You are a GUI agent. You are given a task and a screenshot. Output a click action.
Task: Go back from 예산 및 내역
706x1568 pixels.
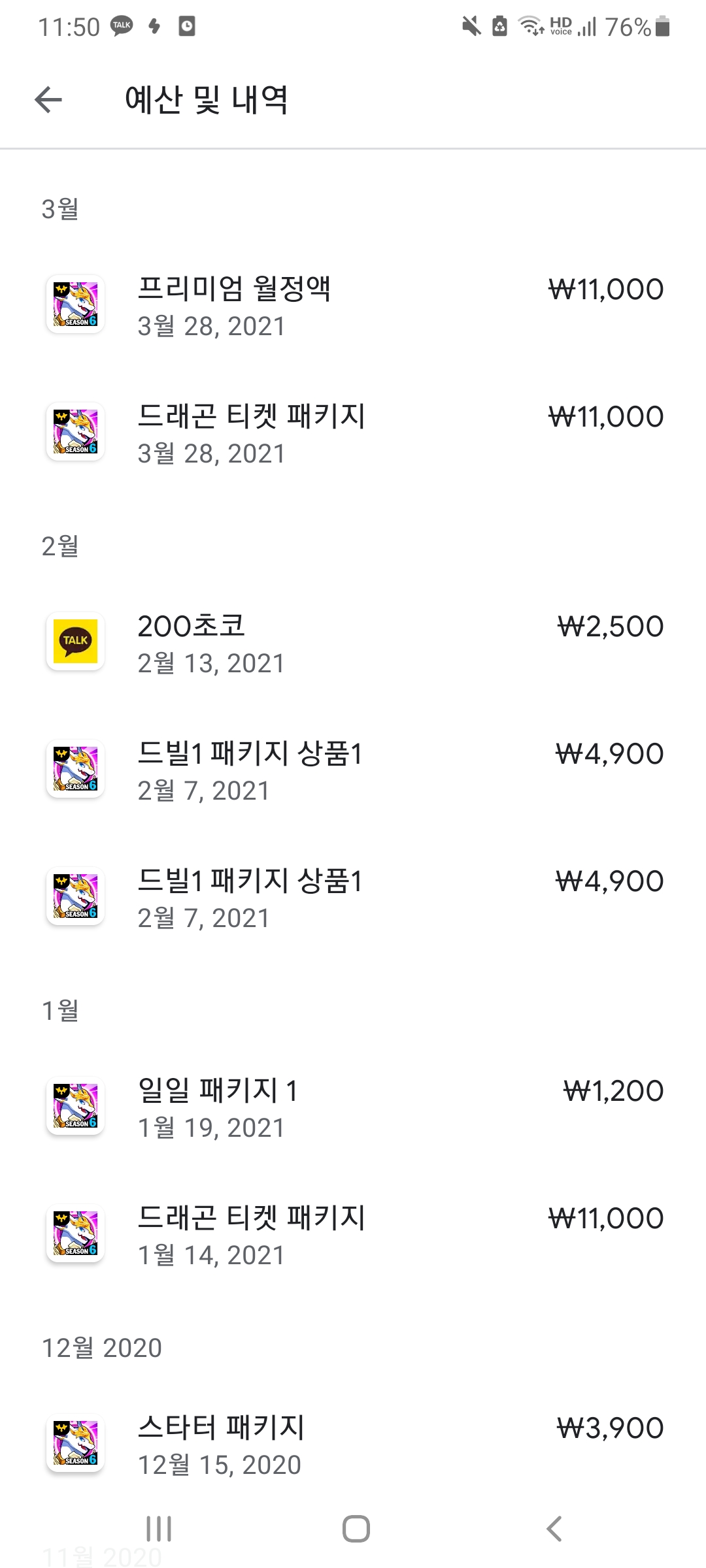click(x=48, y=100)
